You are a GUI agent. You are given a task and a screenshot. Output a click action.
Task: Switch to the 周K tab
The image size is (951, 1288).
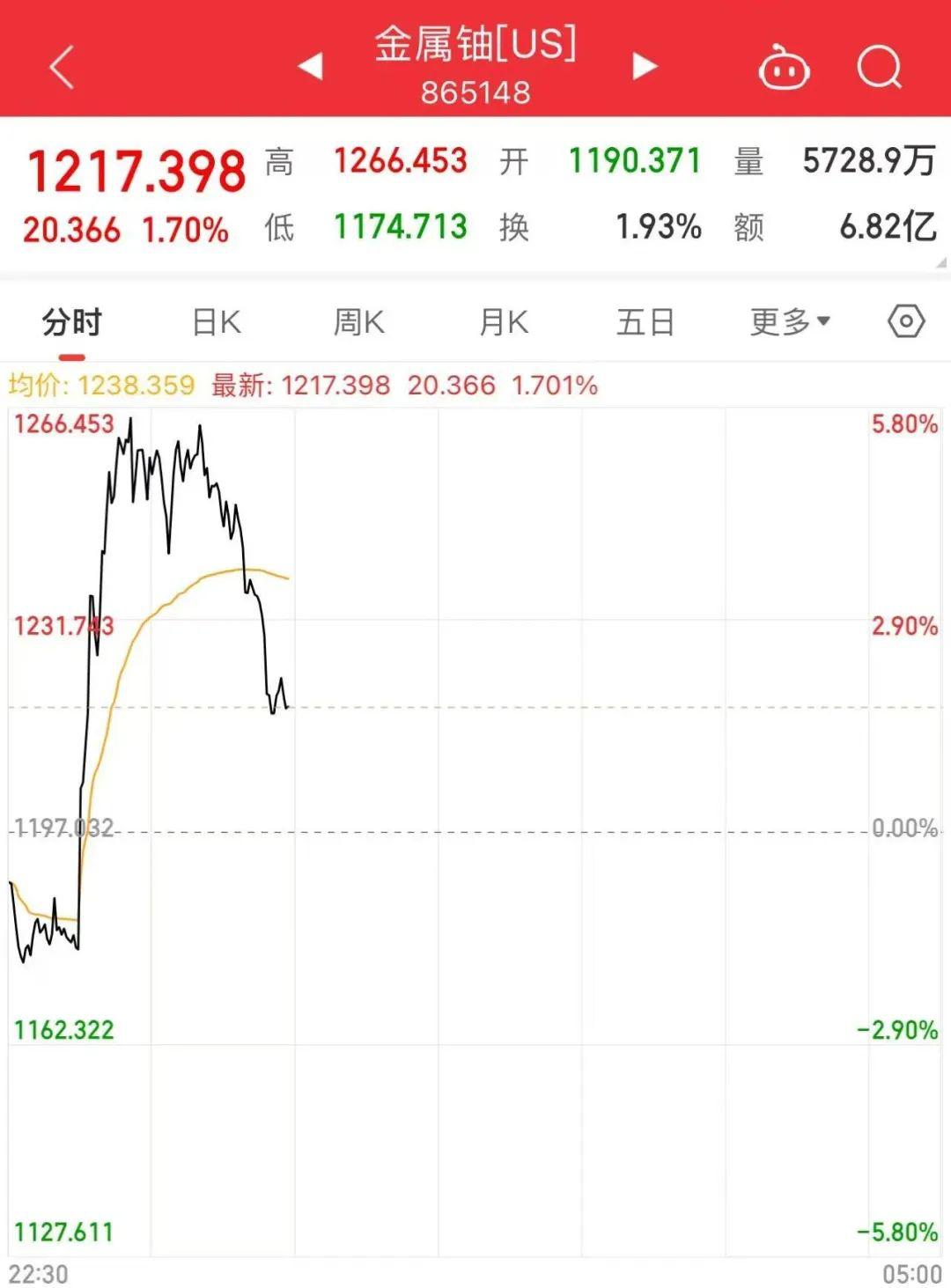point(359,322)
